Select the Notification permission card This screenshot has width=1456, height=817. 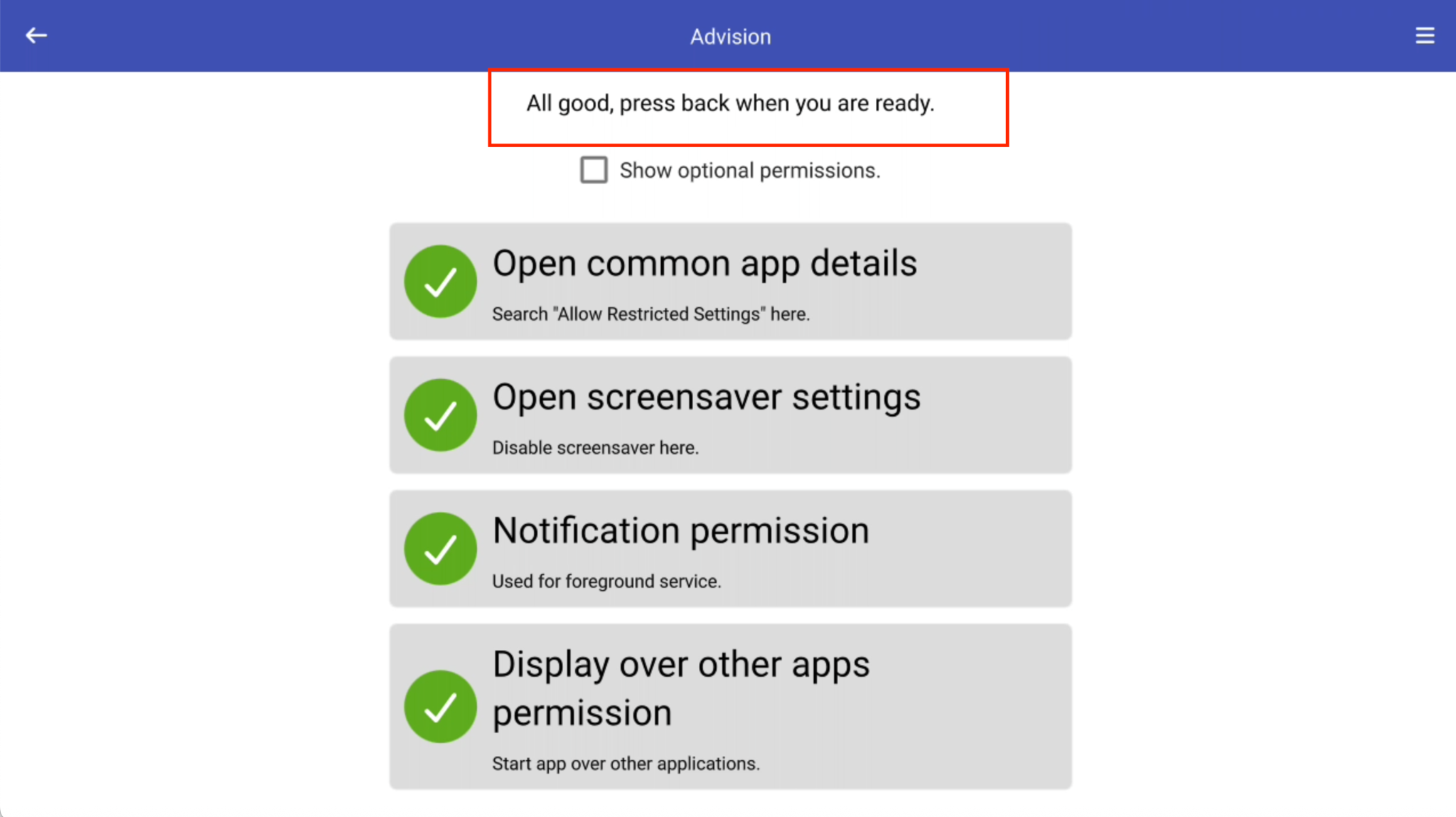click(x=730, y=548)
